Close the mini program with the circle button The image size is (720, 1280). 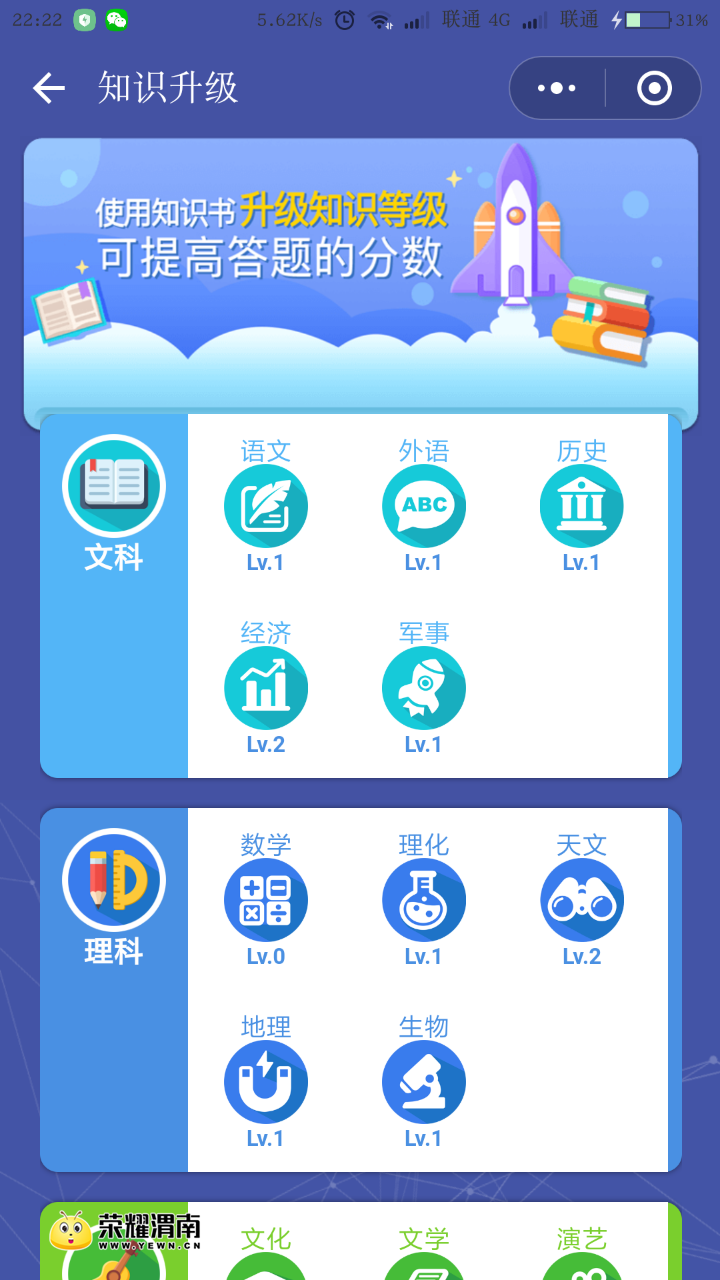654,88
